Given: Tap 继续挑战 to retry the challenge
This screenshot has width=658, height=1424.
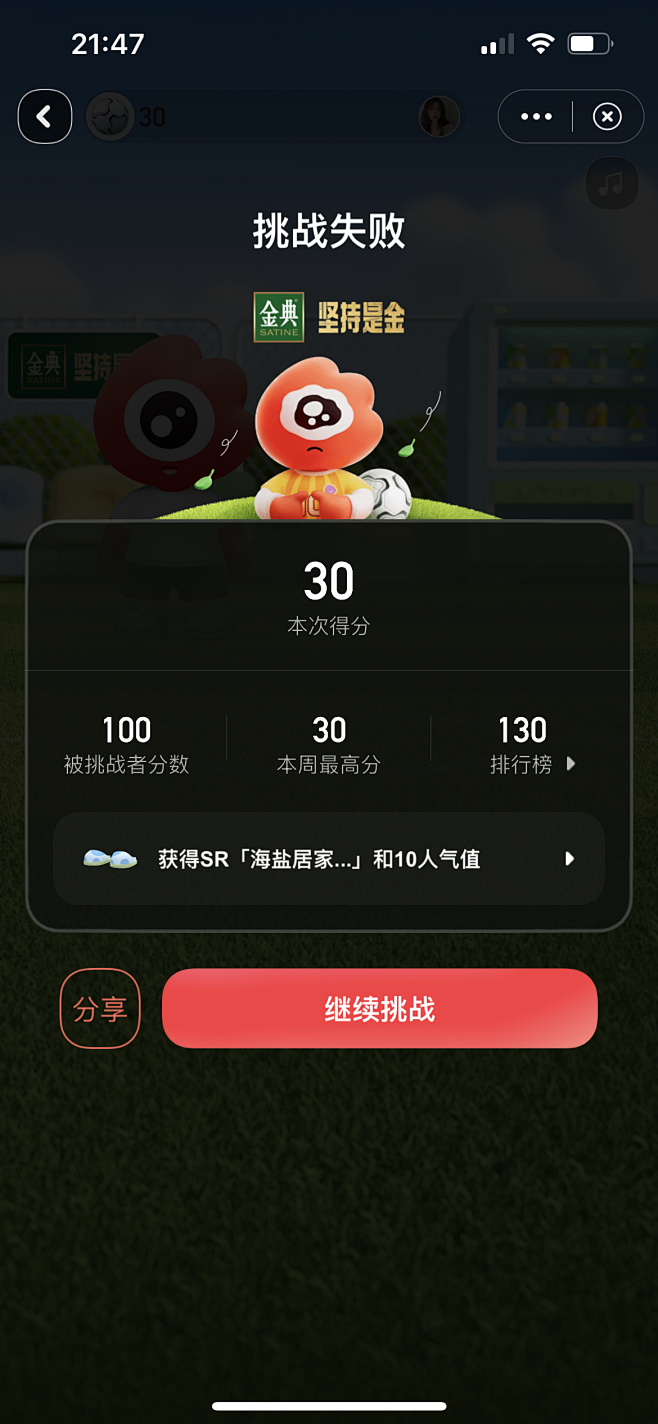Looking at the screenshot, I should coord(380,1009).
